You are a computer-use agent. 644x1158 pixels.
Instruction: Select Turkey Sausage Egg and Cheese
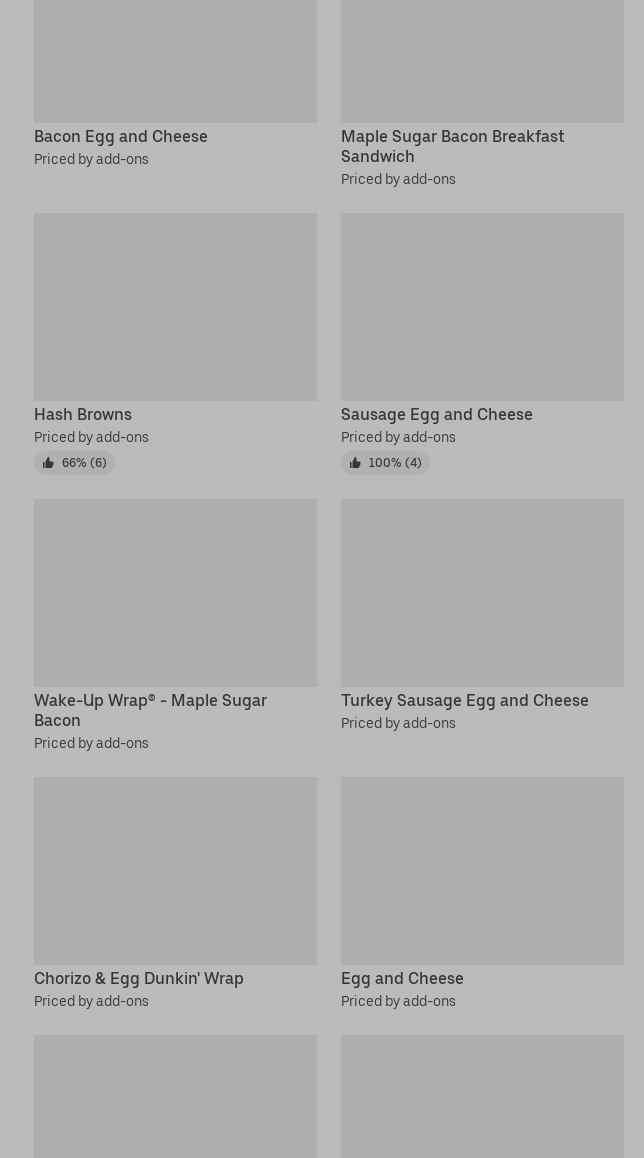click(x=482, y=615)
